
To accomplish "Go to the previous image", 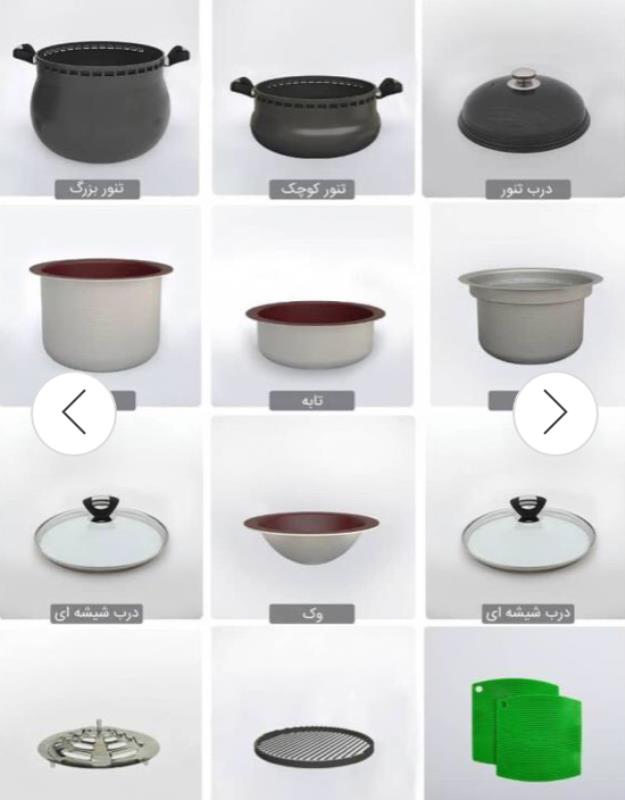I will pyautogui.click(x=74, y=413).
